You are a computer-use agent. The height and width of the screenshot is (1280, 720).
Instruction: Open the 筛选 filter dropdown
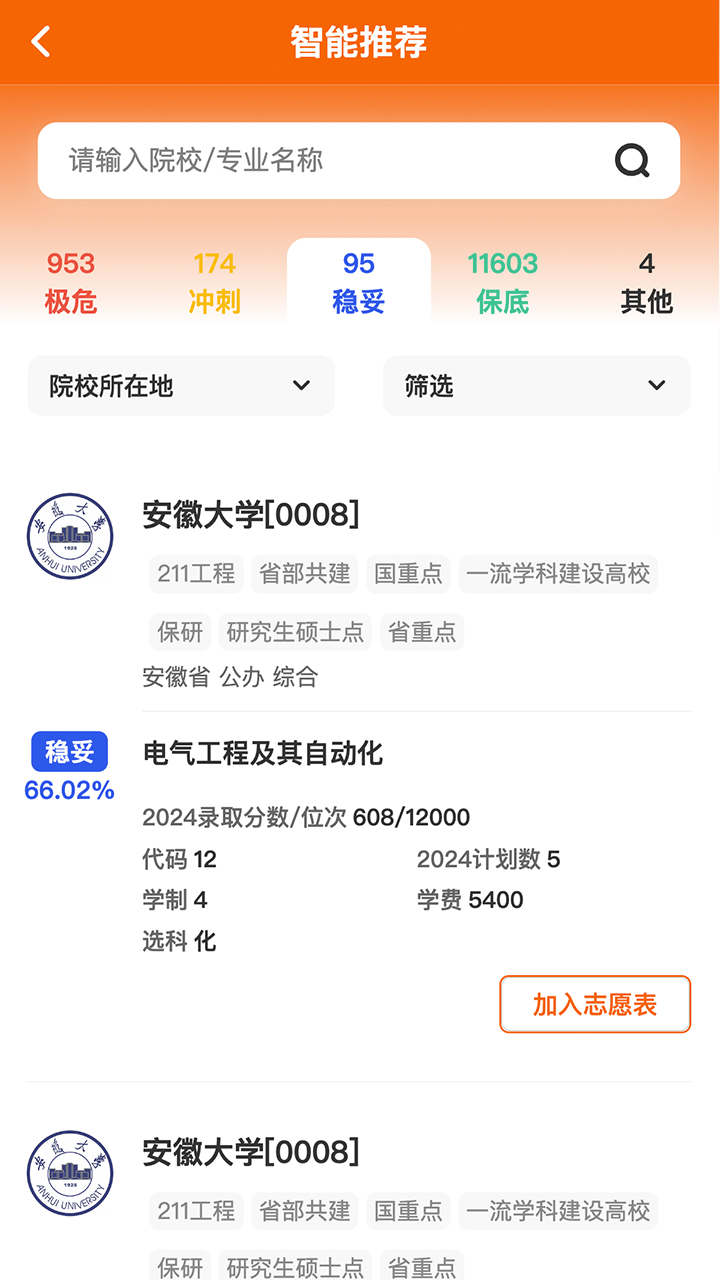pos(536,385)
